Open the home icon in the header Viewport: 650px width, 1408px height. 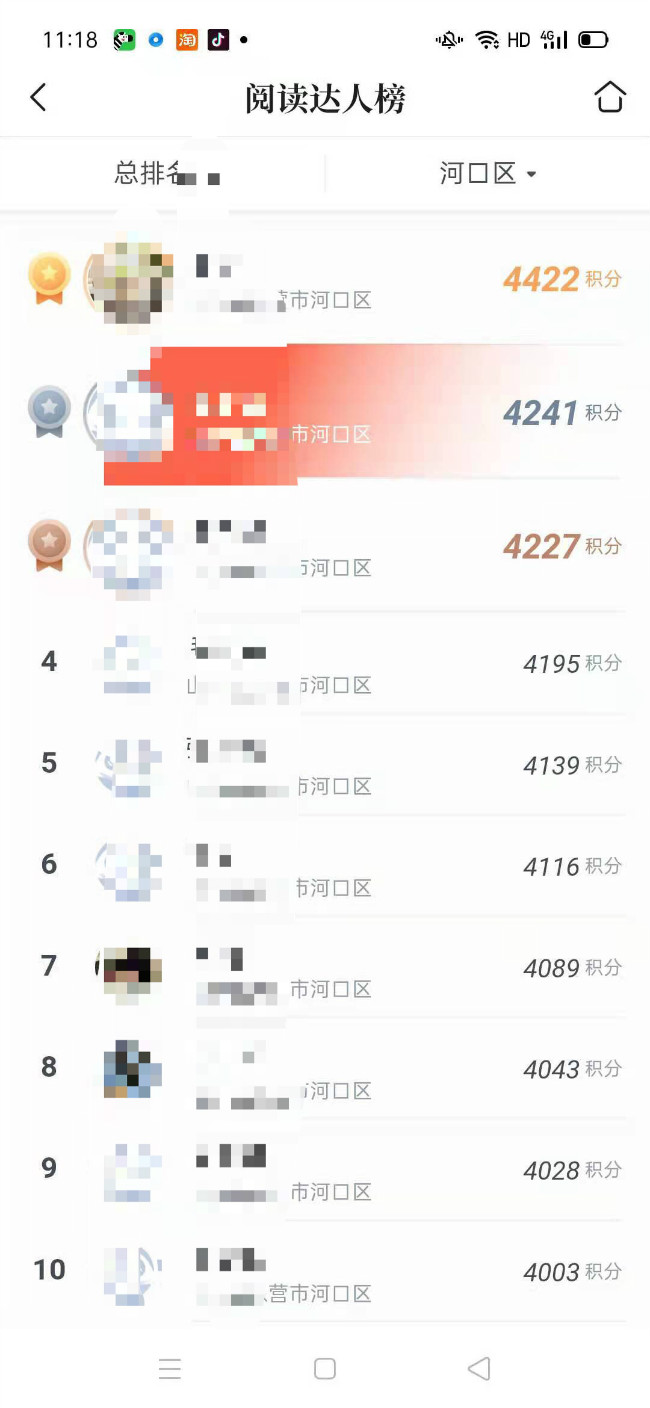(610, 98)
